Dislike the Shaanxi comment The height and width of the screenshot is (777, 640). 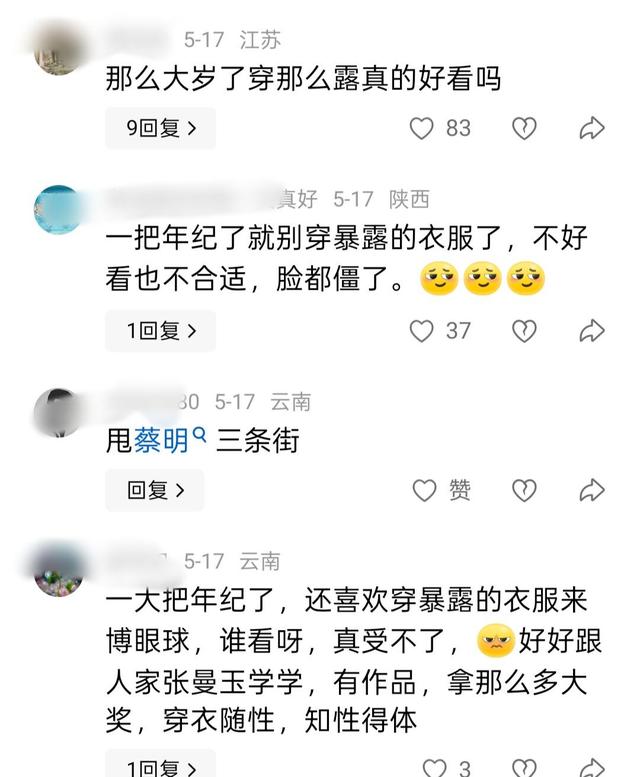(524, 330)
